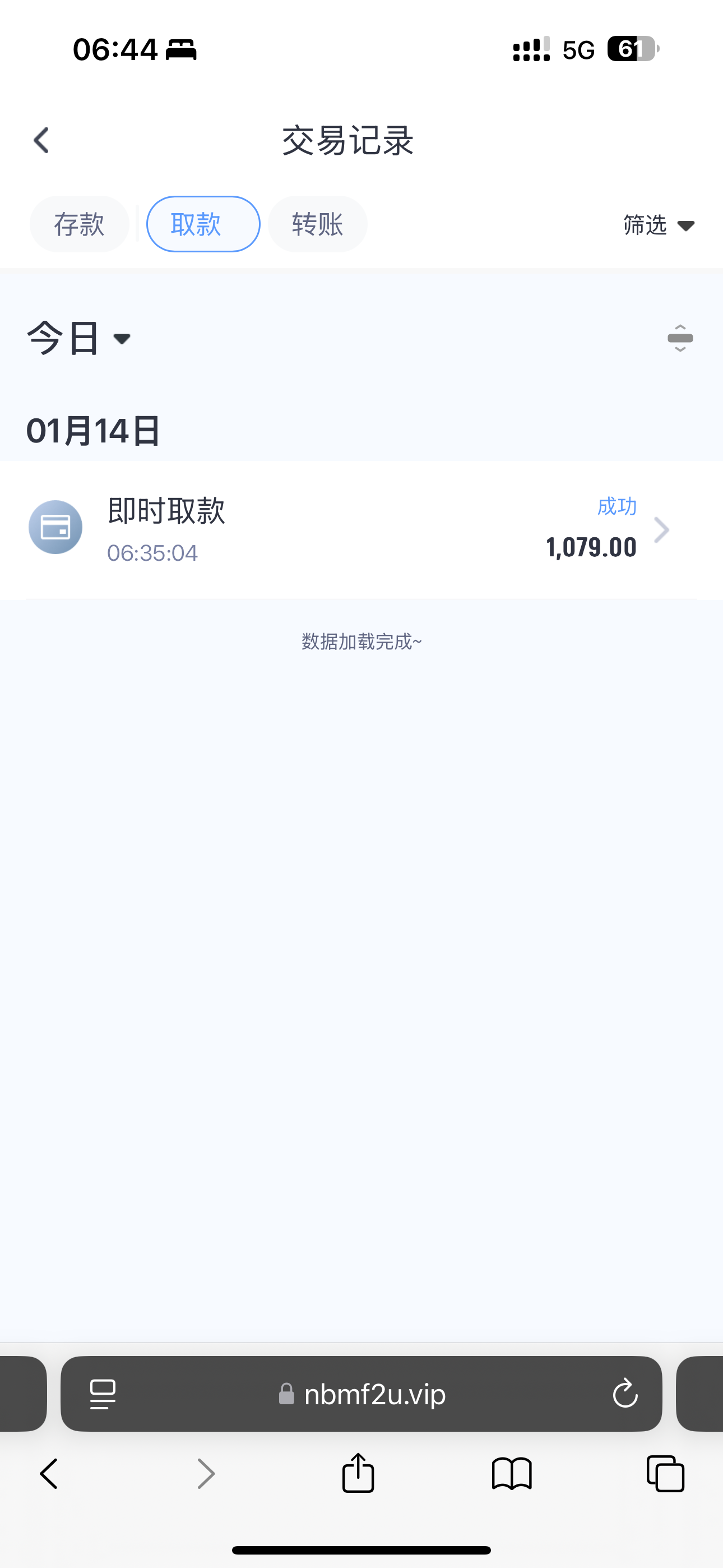Switch to the 转账 tab
This screenshot has width=723, height=1568.
[317, 224]
